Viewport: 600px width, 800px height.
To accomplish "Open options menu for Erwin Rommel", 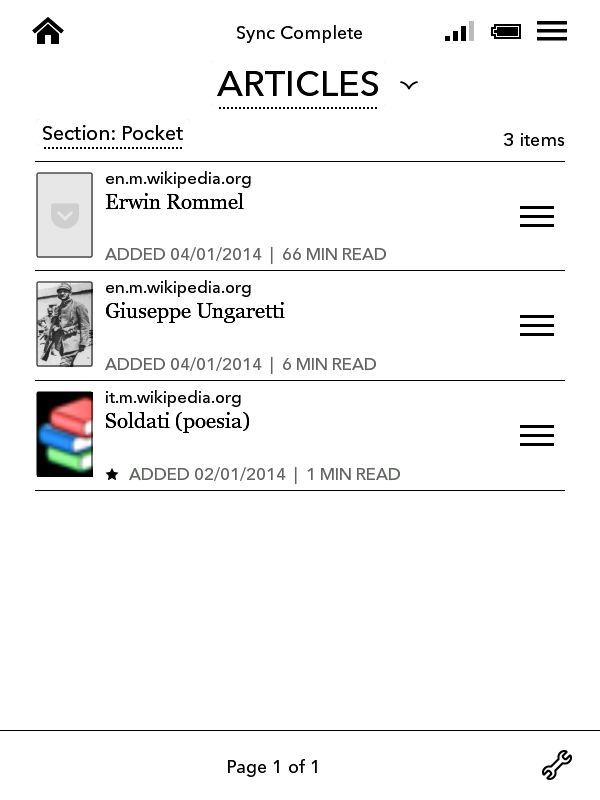I will click(x=536, y=216).
